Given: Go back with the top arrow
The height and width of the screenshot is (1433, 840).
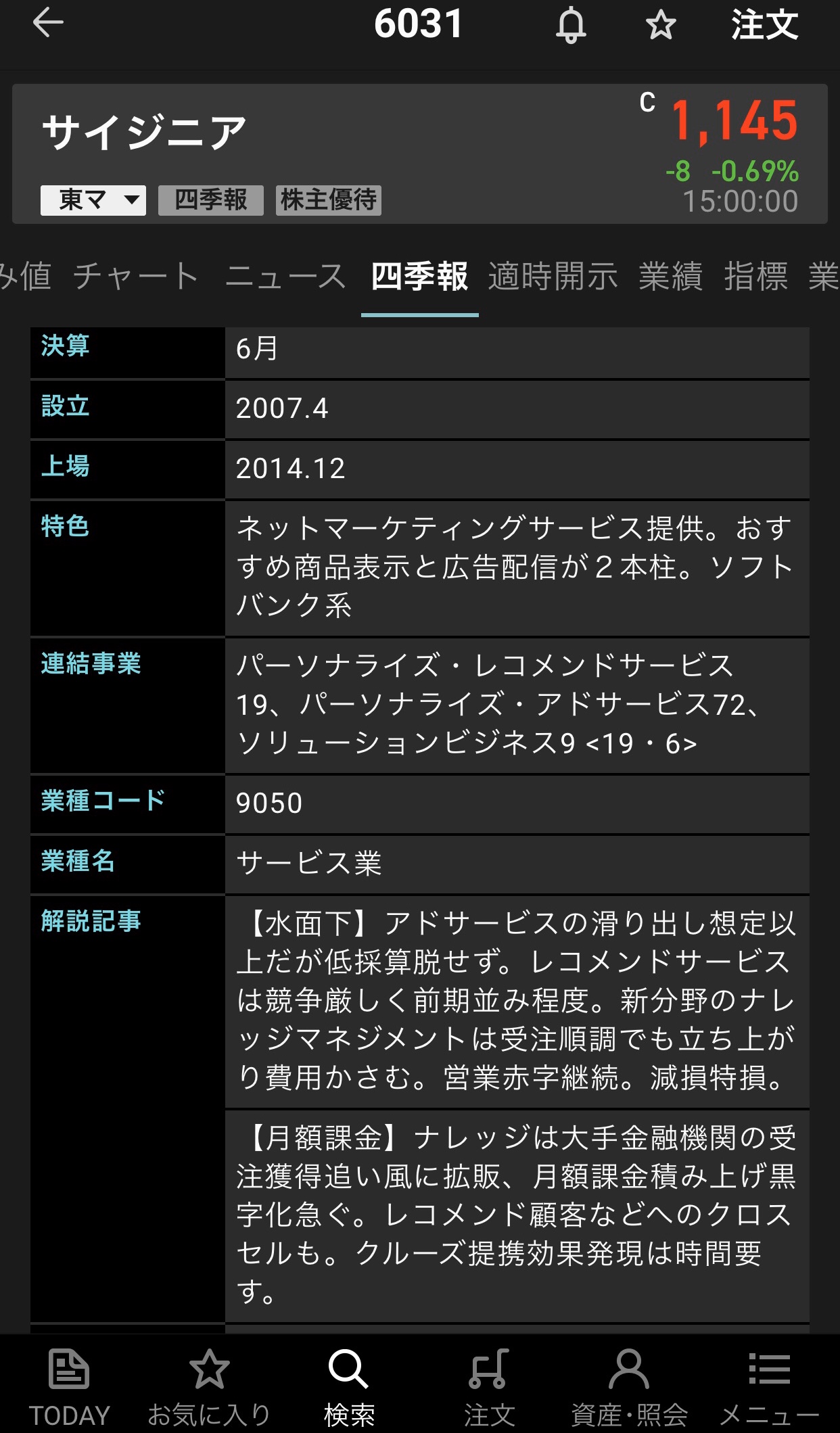Looking at the screenshot, I should tap(48, 24).
